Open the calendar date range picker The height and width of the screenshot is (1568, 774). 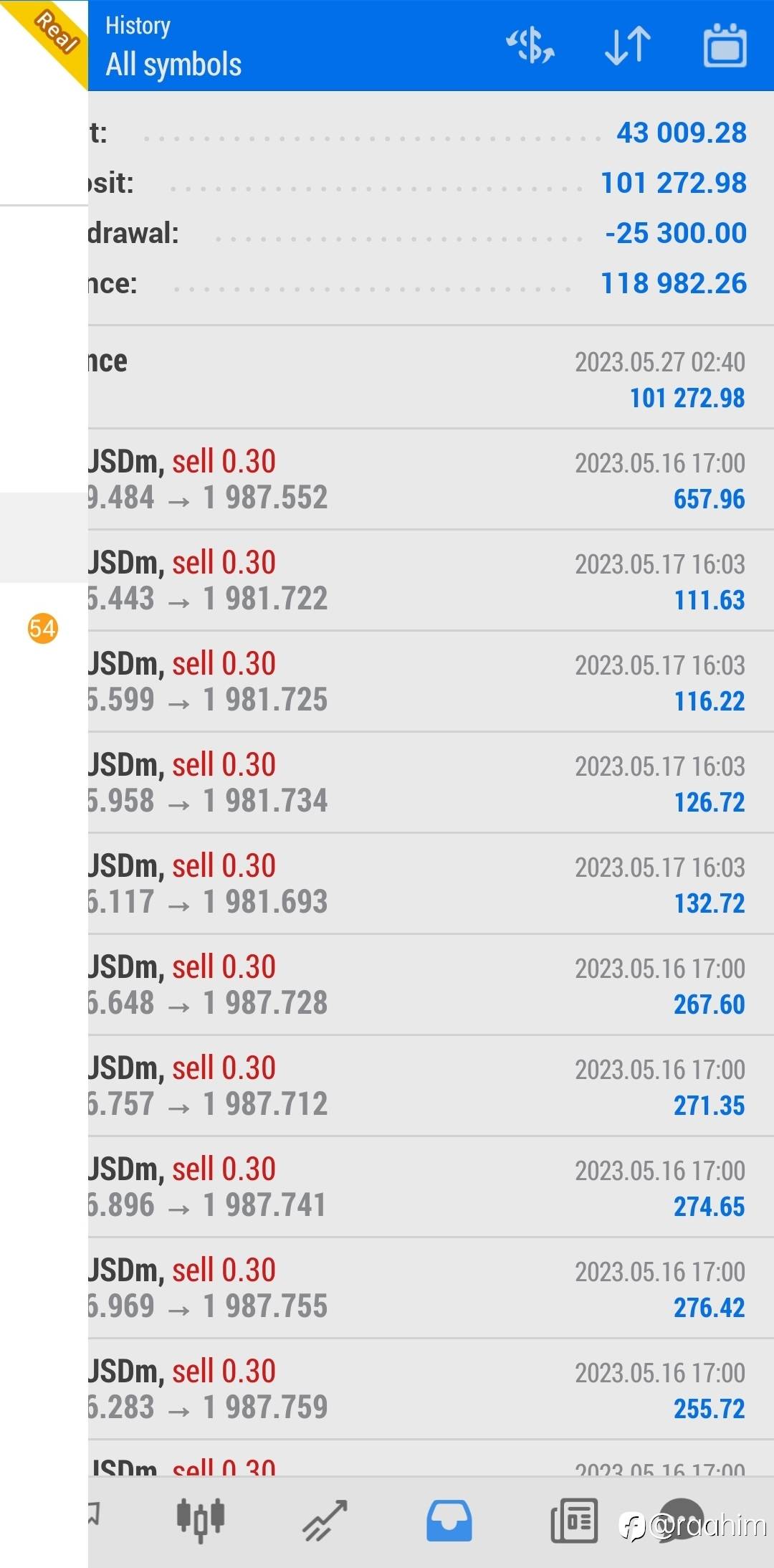coord(725,46)
